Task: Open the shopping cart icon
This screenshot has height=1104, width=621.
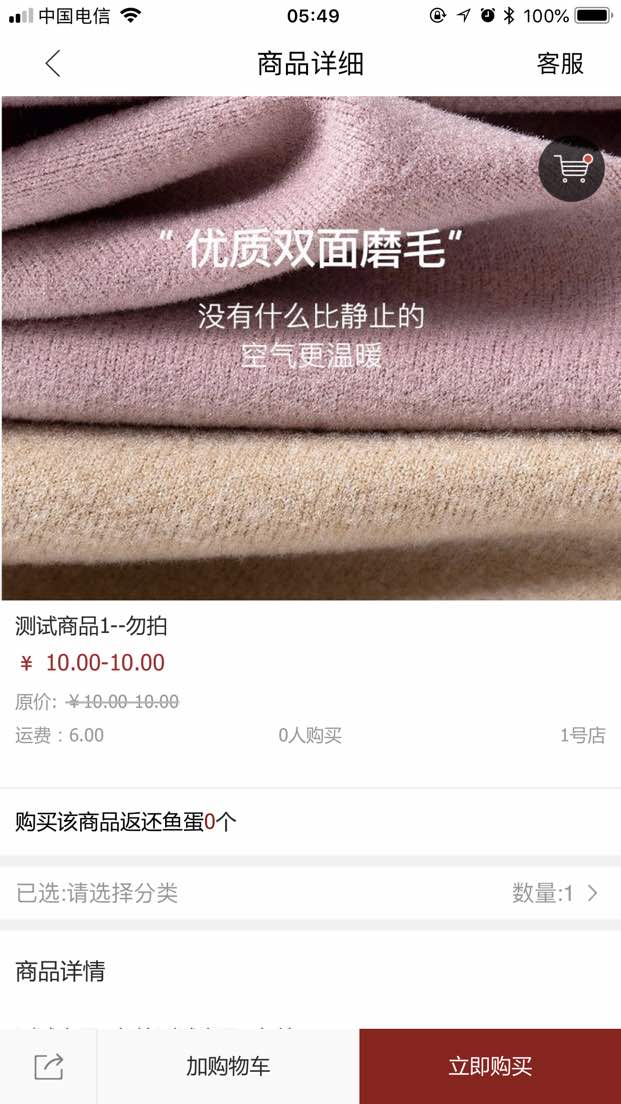Action: pos(571,169)
